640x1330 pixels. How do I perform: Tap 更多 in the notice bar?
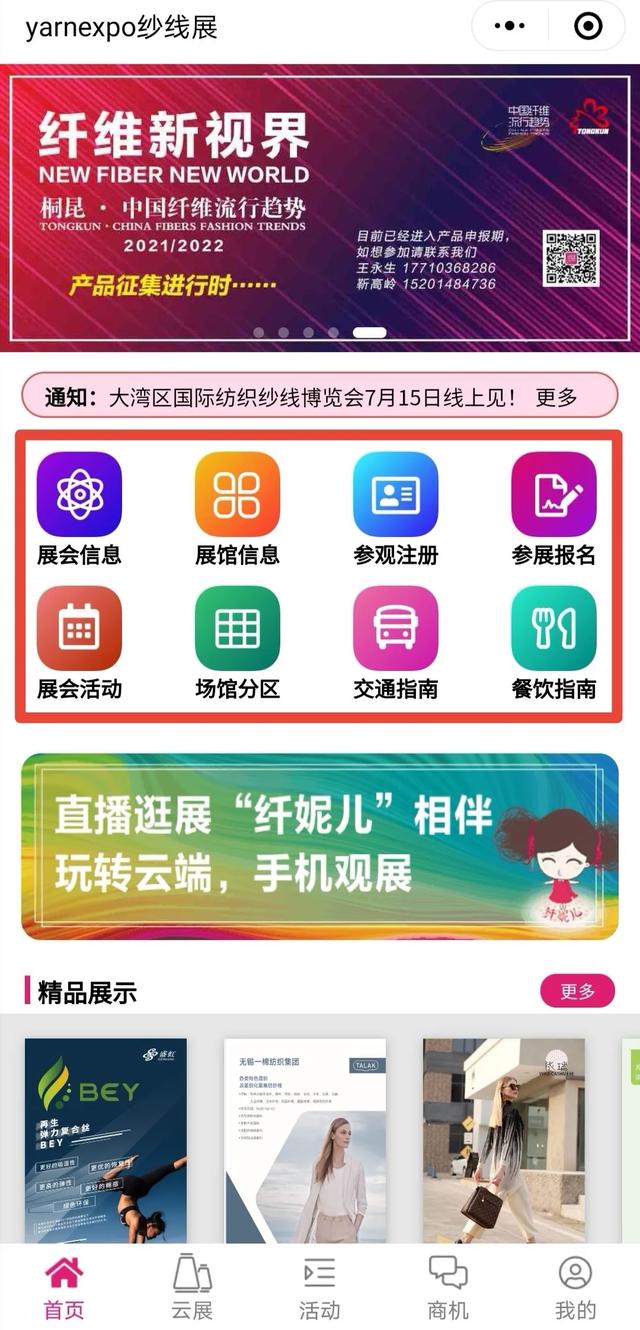click(x=557, y=397)
